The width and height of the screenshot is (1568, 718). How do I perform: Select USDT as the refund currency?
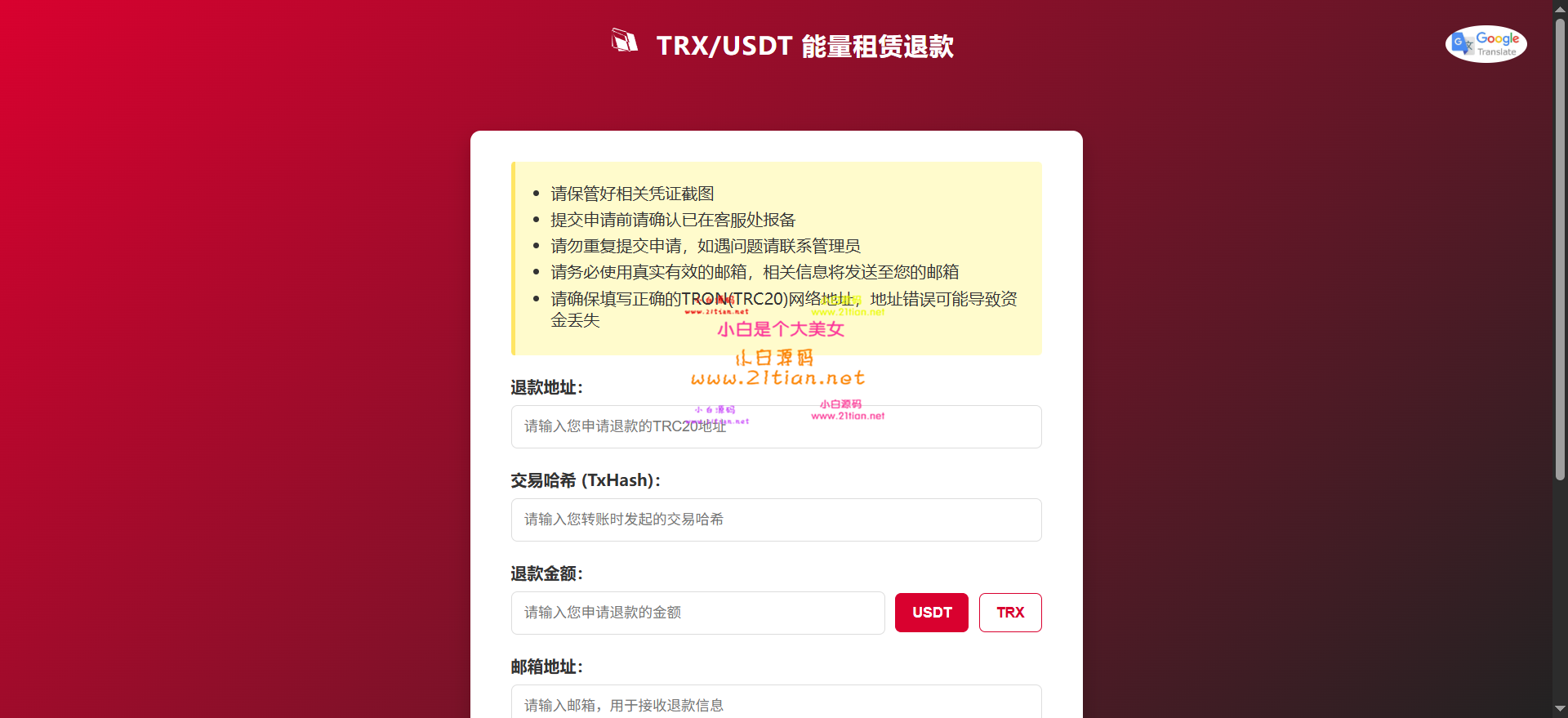931,613
